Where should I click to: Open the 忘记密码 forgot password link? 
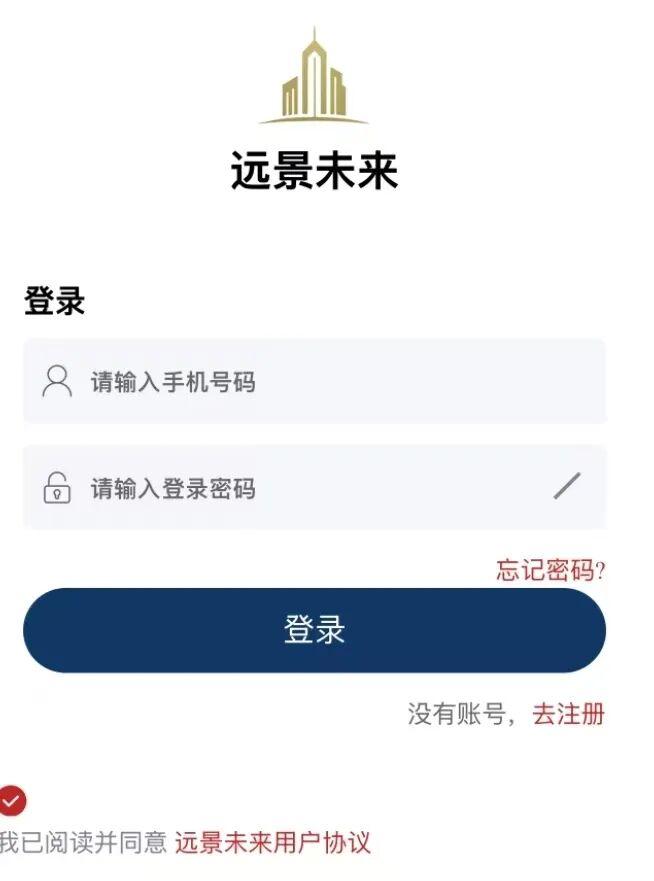[x=549, y=571]
